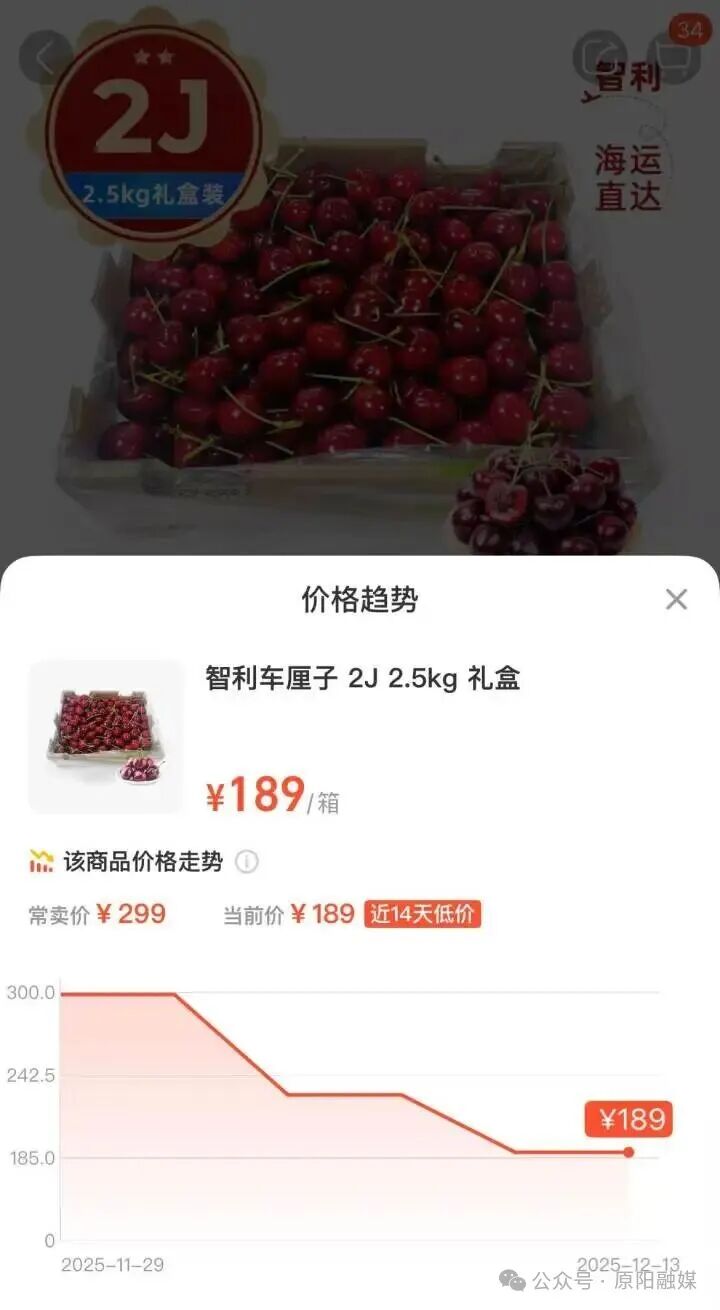
Task: Click the final data point on the price line
Action: pyautogui.click(x=628, y=1152)
